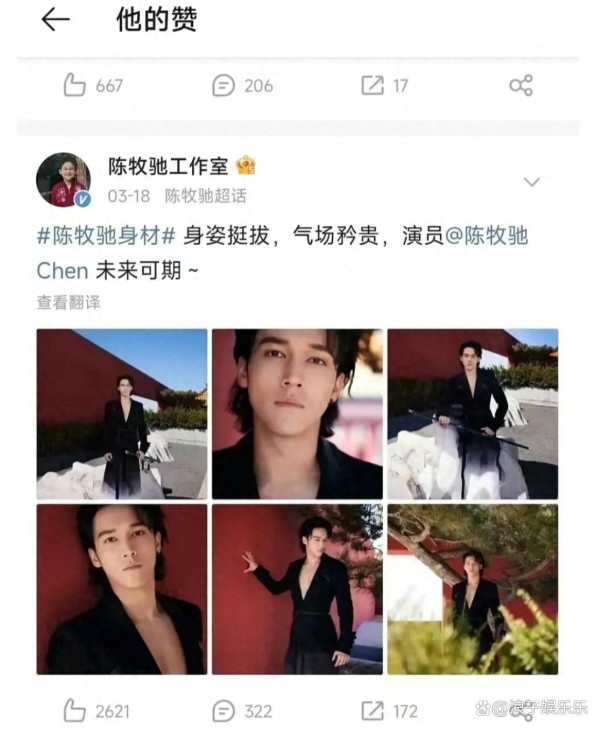The image size is (600, 729).
Task: Tap 查看翻译 to translate the post
Action: (x=68, y=301)
